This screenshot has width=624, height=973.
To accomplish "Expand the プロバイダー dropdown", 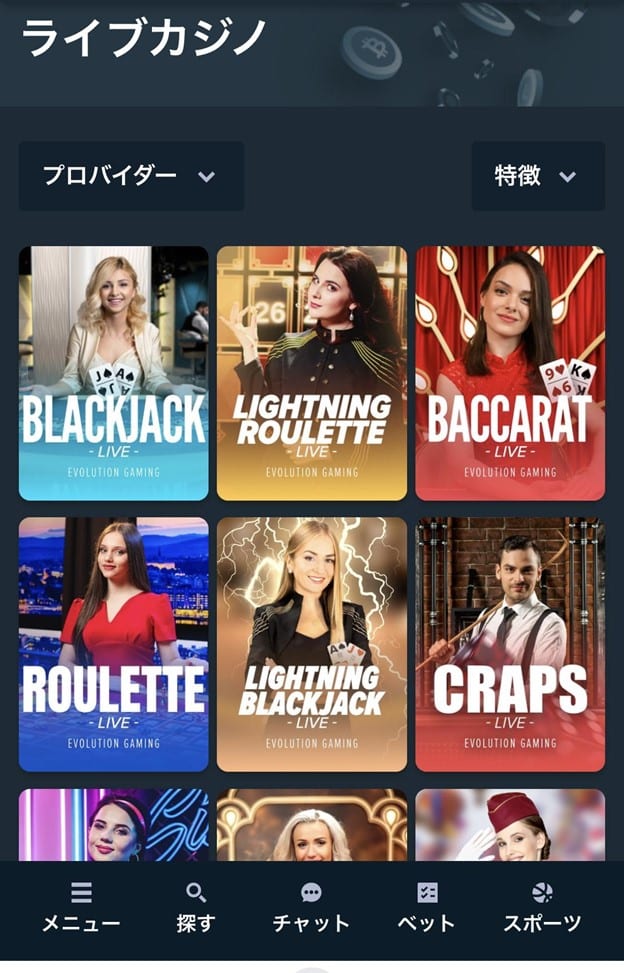I will tap(131, 176).
